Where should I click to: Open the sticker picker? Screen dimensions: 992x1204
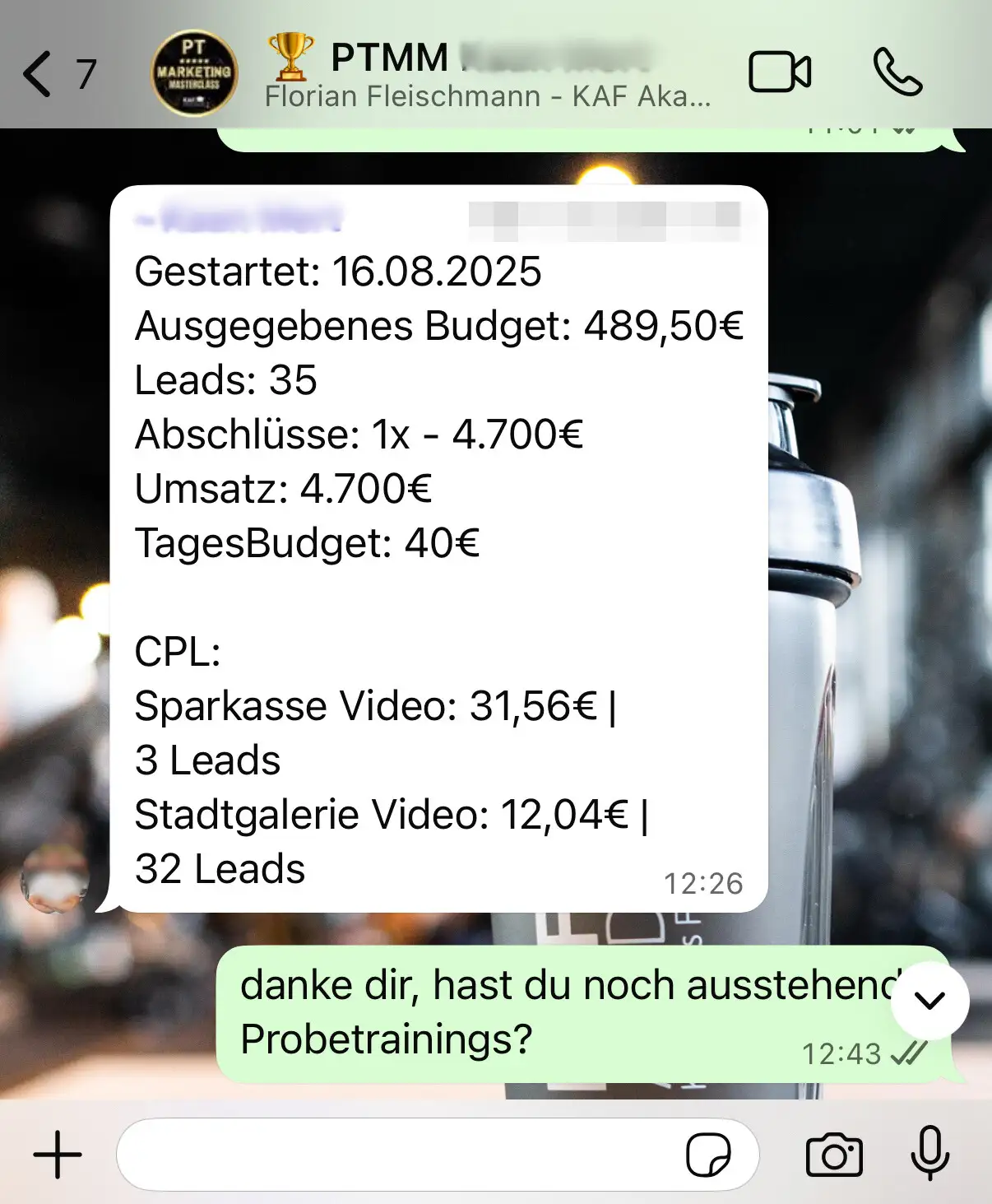[x=708, y=1155]
